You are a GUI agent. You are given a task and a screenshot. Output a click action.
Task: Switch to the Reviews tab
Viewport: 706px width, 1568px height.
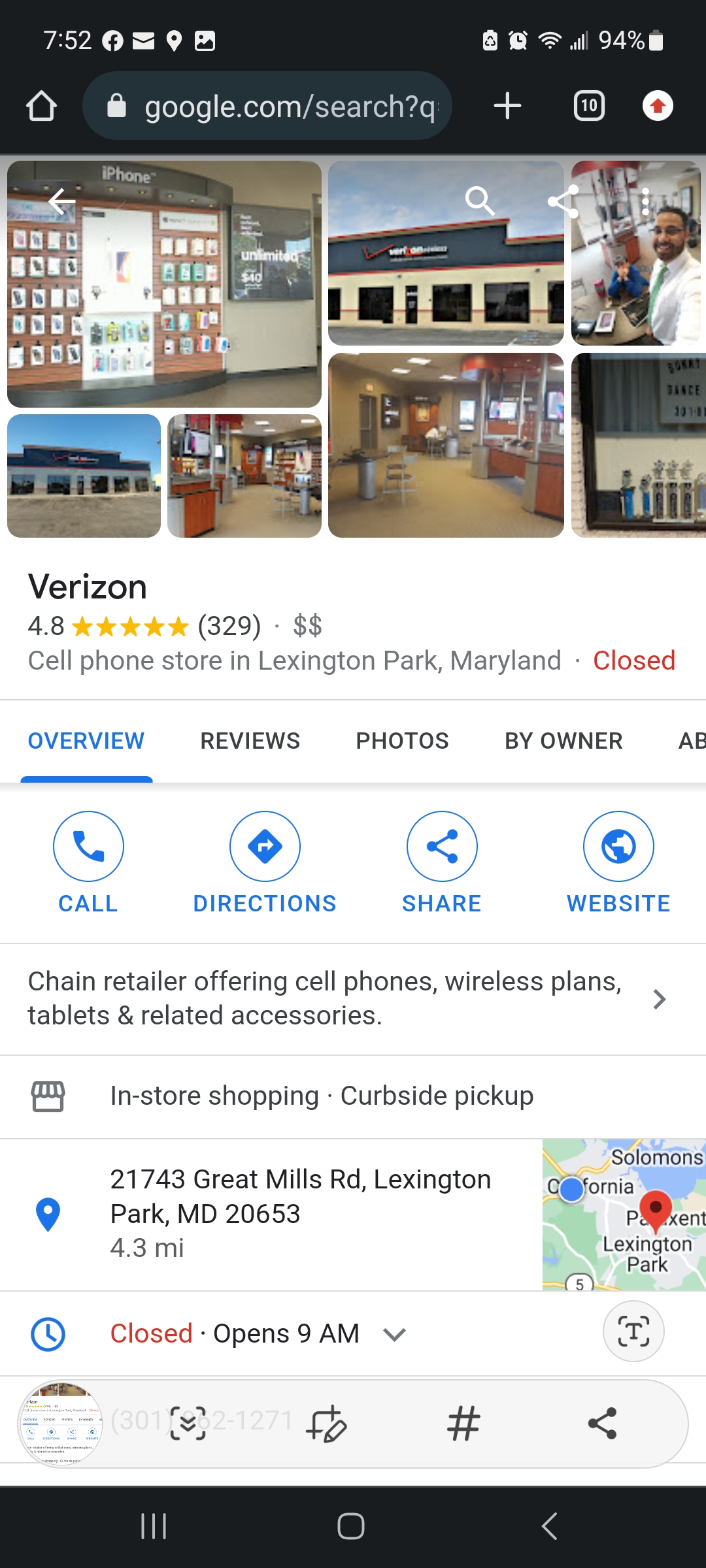(x=250, y=741)
